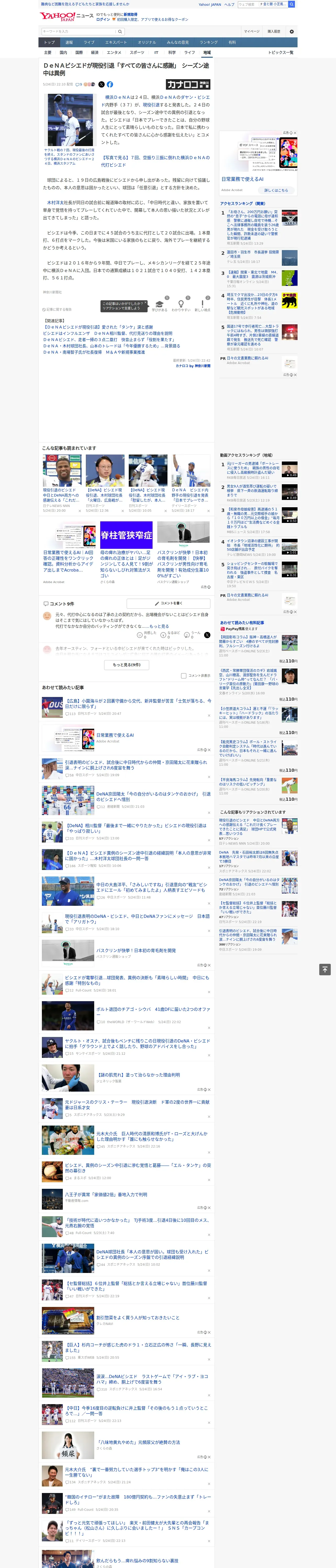The height and width of the screenshot is (1568, 336).
Task: Tap the keyword search field
Action: [x=79, y=32]
